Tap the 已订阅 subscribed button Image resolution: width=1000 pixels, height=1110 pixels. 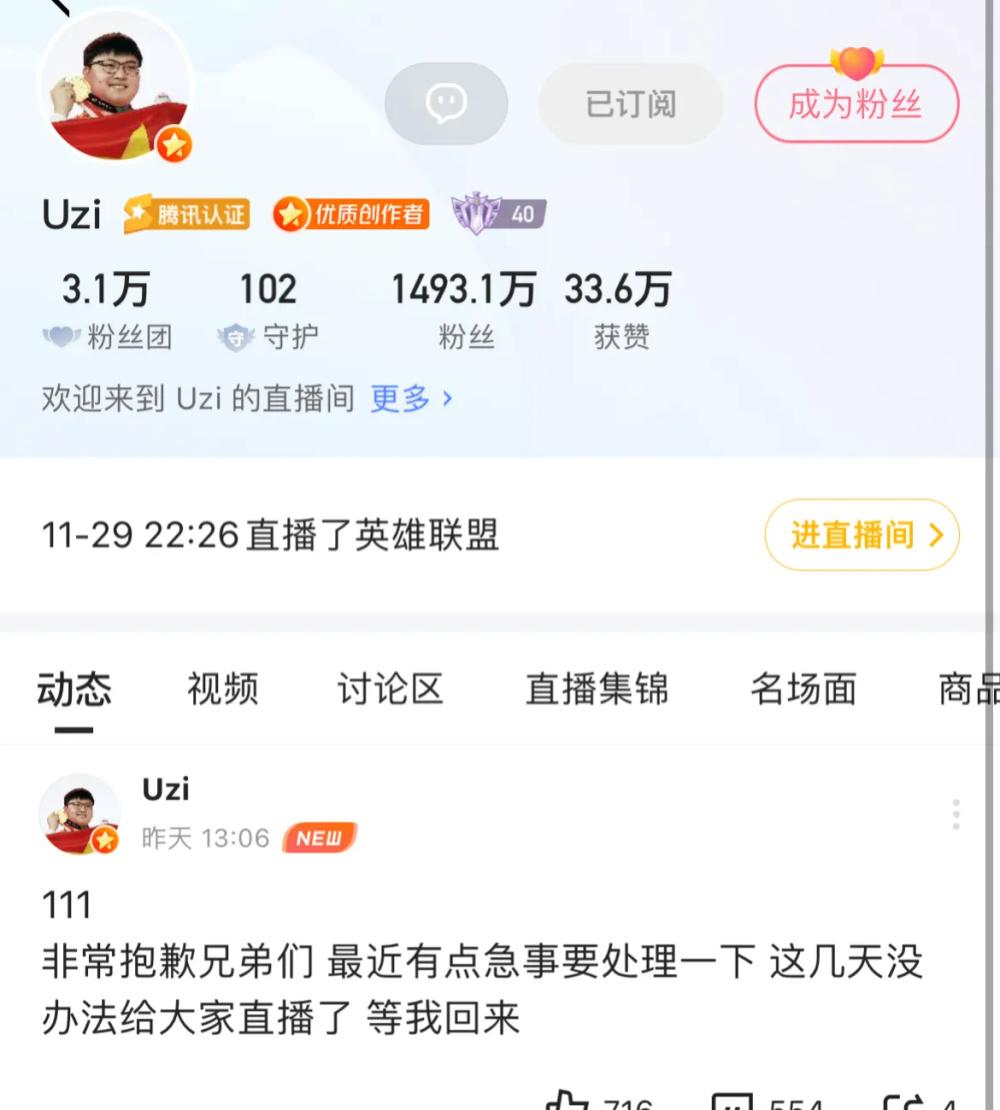(x=630, y=104)
